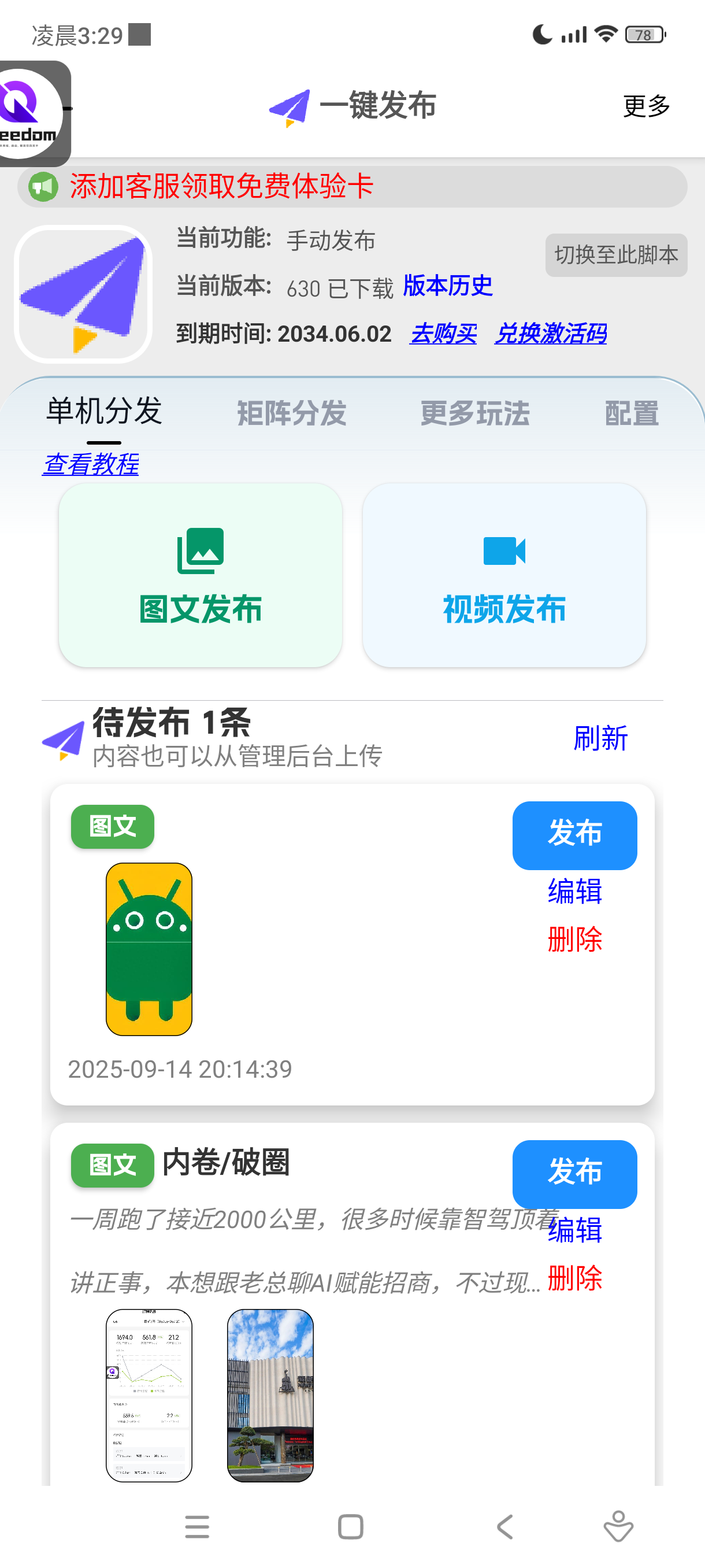Image resolution: width=705 pixels, height=1568 pixels.
Task: Switch to the 更多玩法 tab
Action: pos(475,413)
